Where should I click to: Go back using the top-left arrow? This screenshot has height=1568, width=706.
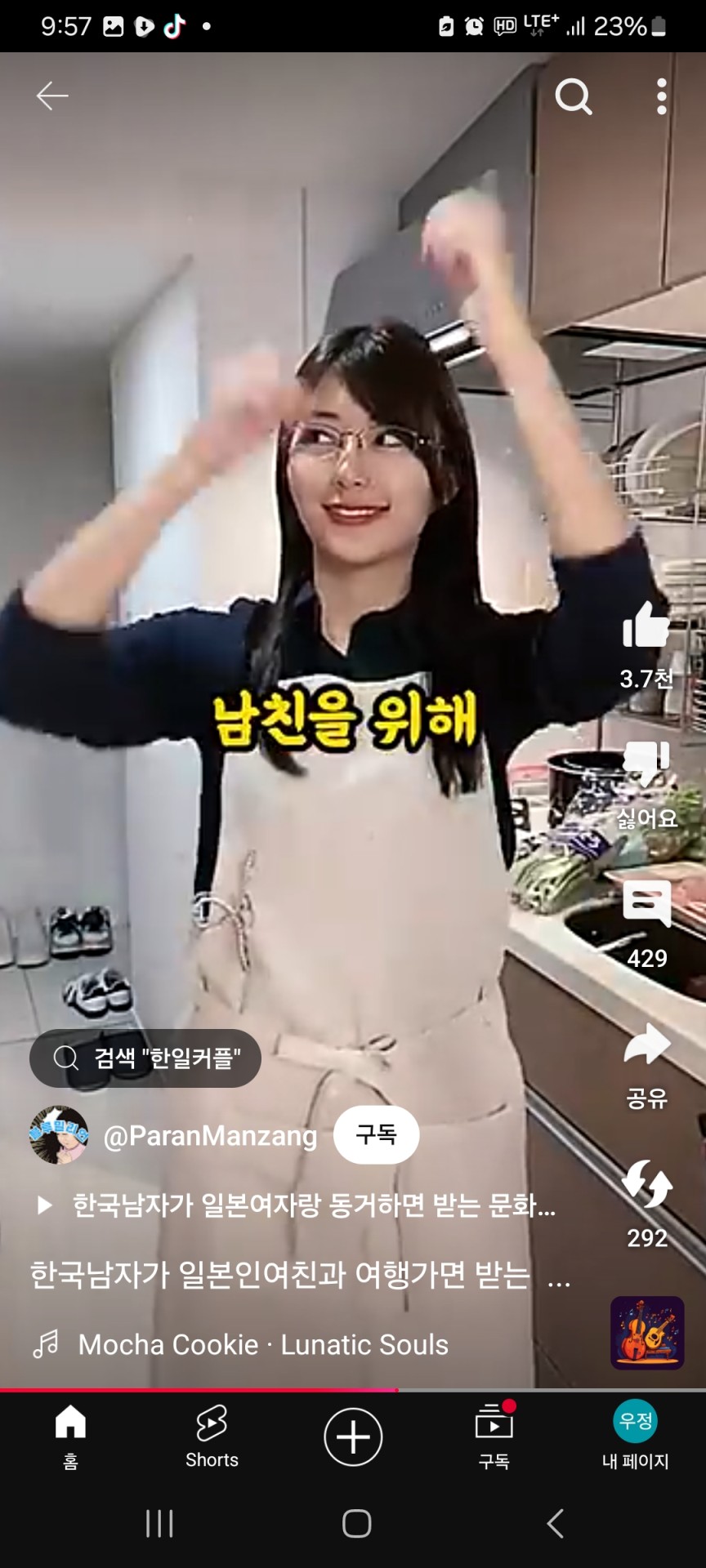52,96
